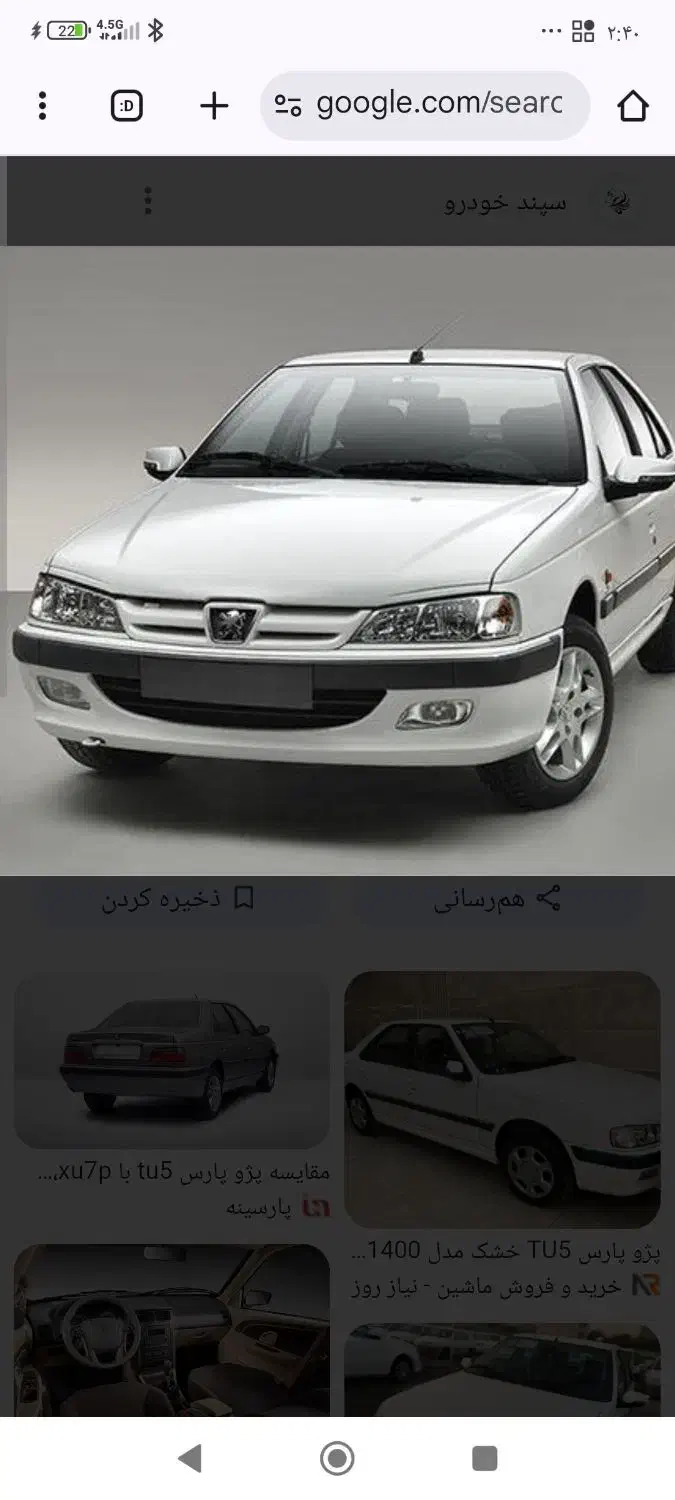Open a new browser tab
The width and height of the screenshot is (675, 1500).
click(x=214, y=106)
